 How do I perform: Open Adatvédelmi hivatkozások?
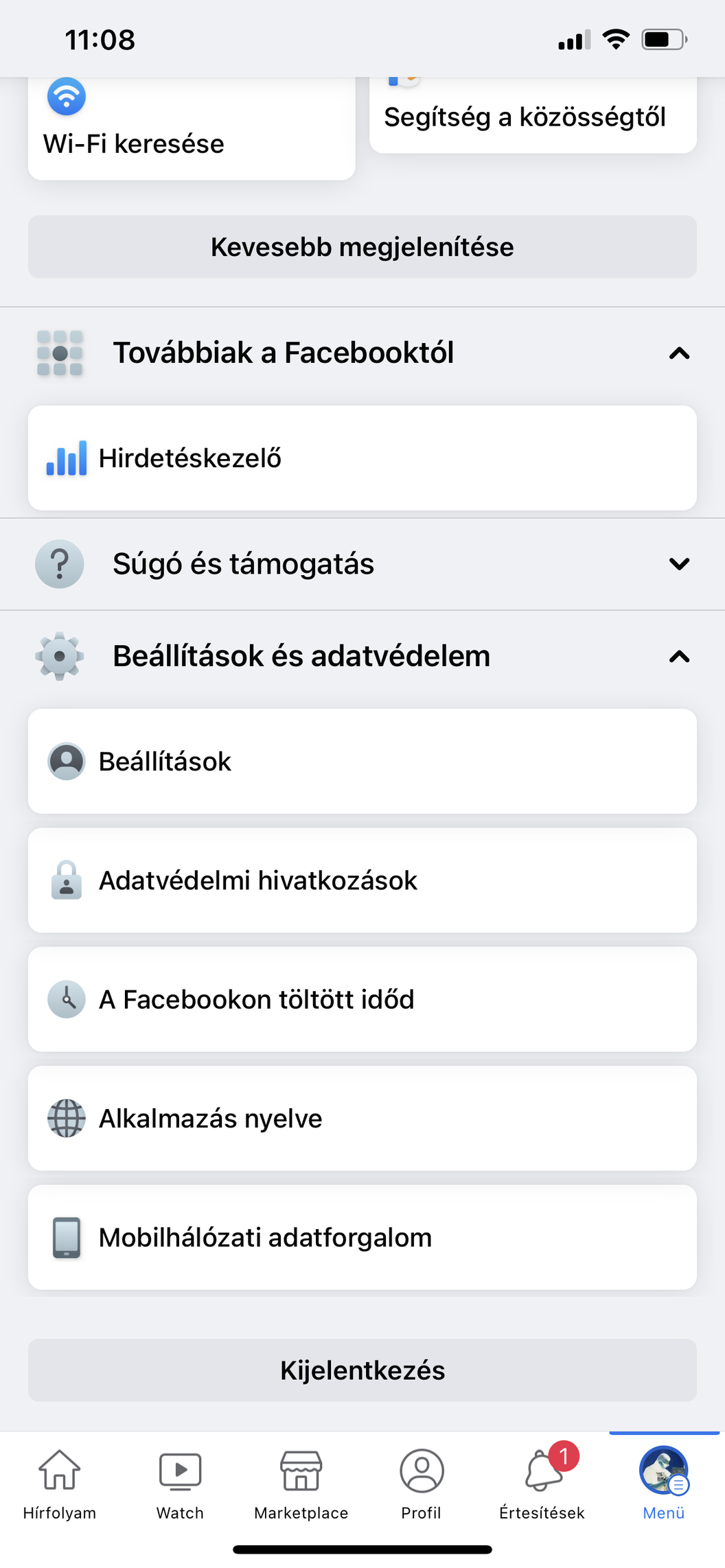[x=362, y=880]
